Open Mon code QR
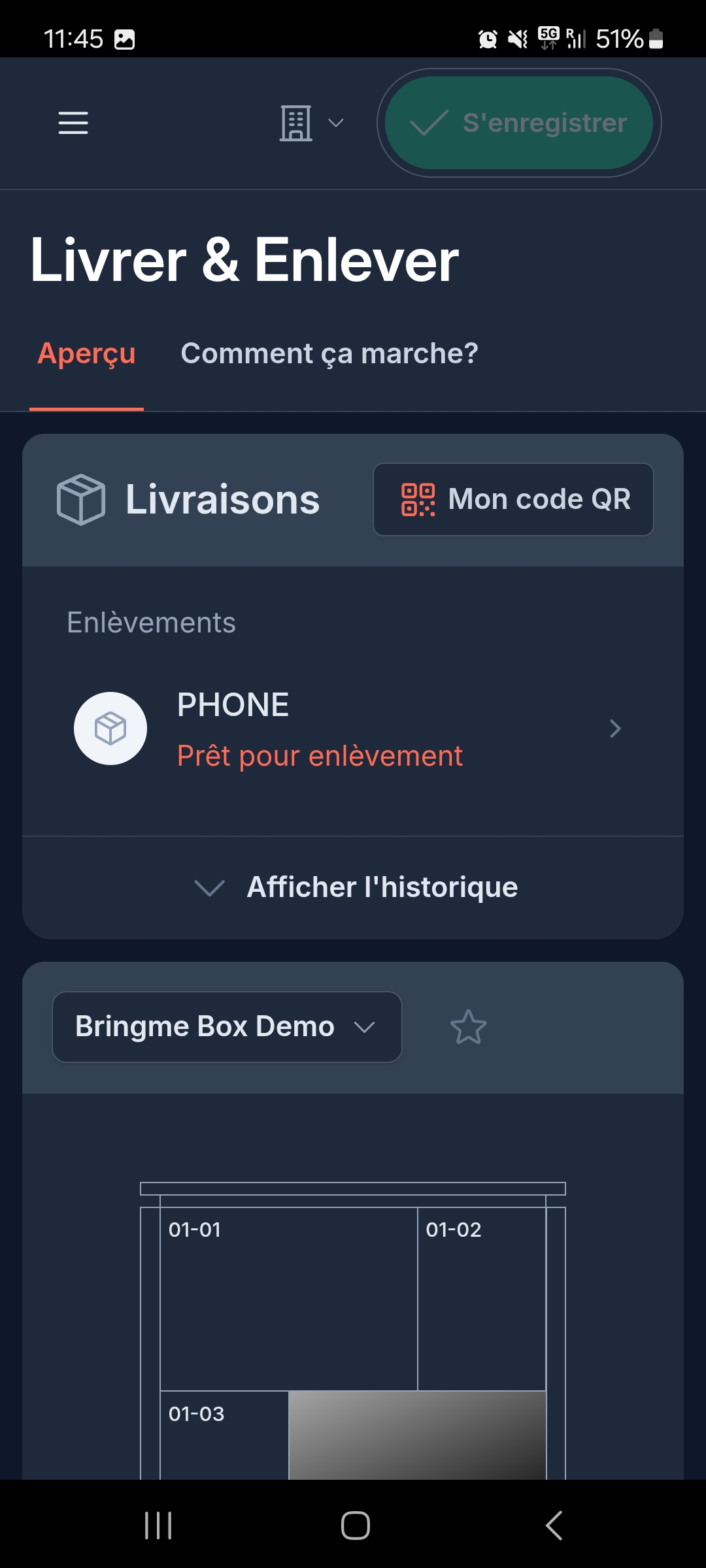The image size is (706, 1568). (x=513, y=499)
